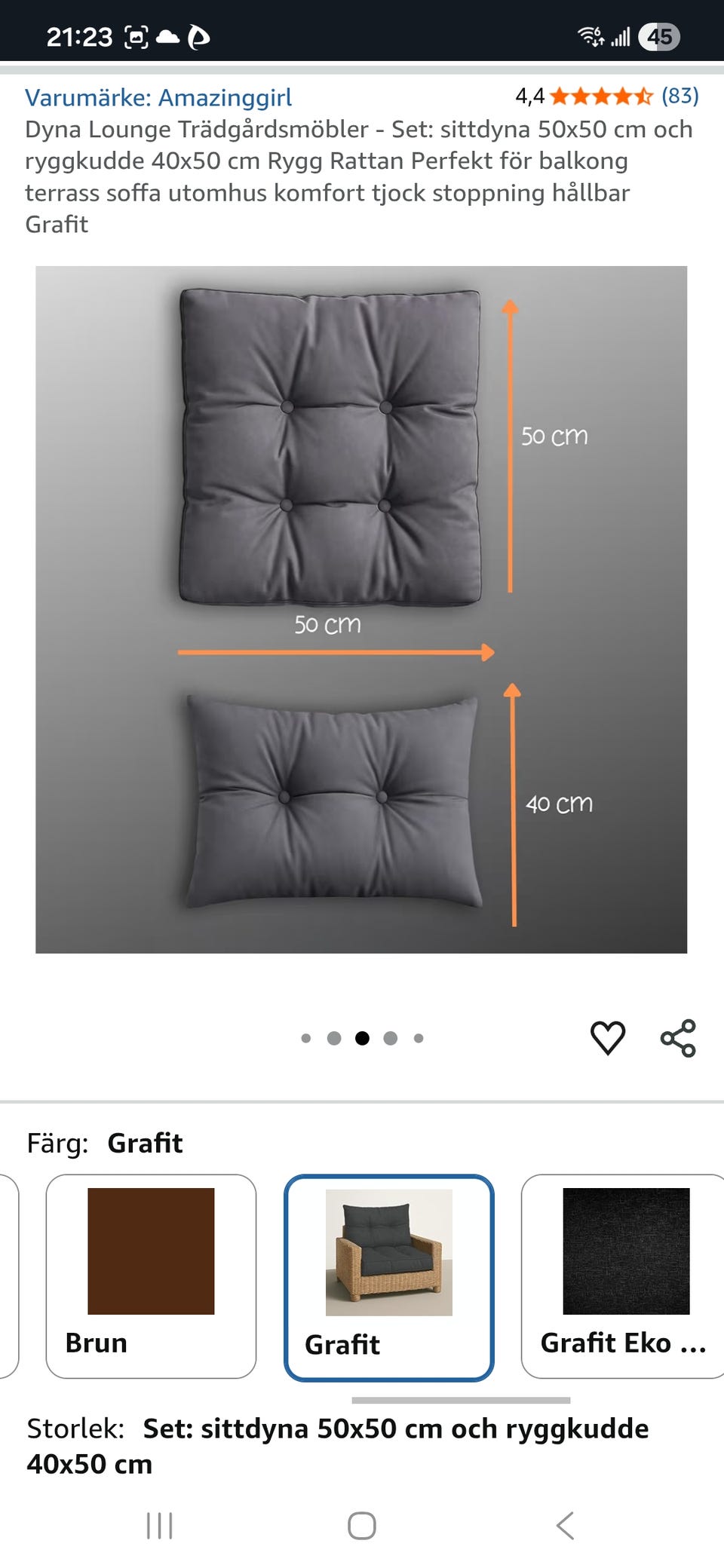
Task: Go back using the system back button
Action: pyautogui.click(x=565, y=1526)
